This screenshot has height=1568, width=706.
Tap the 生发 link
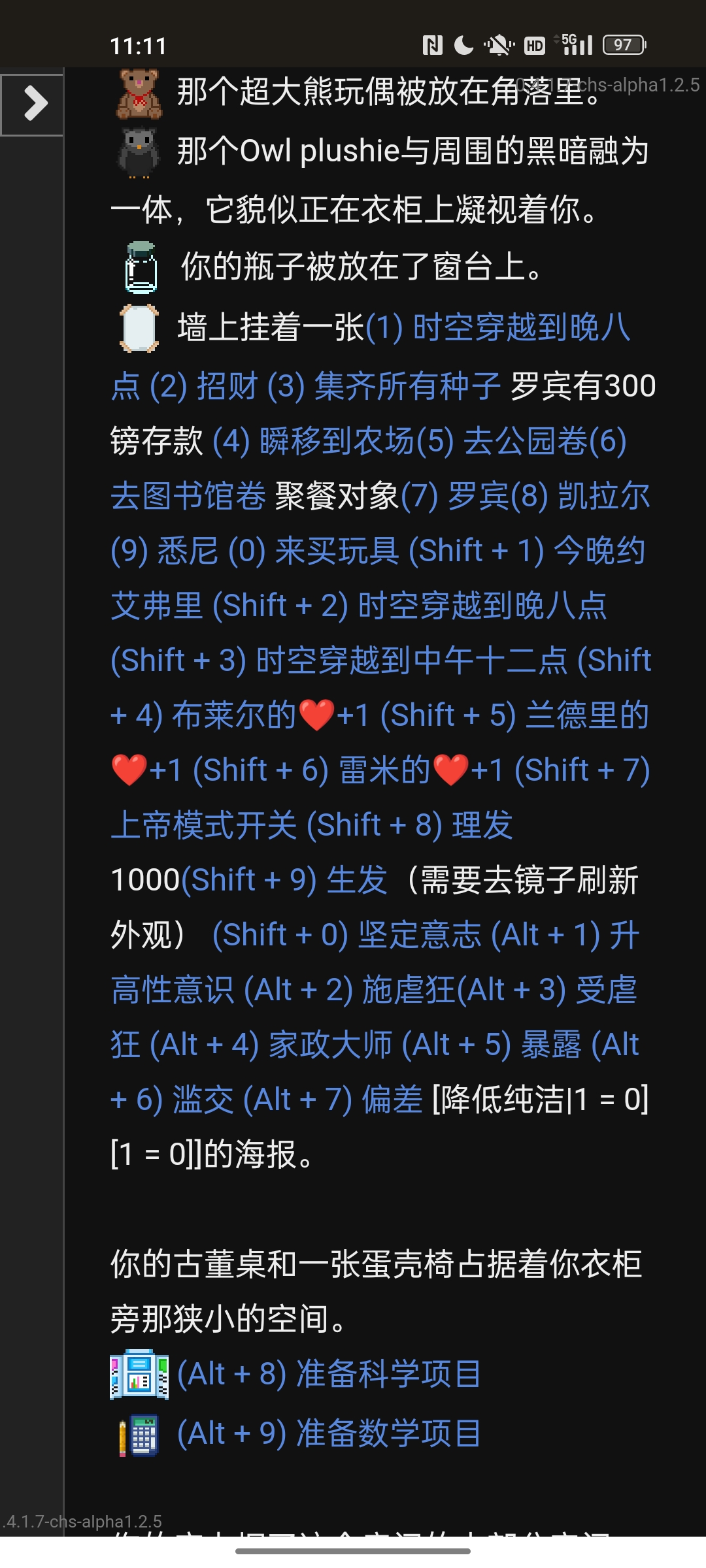click(x=356, y=880)
